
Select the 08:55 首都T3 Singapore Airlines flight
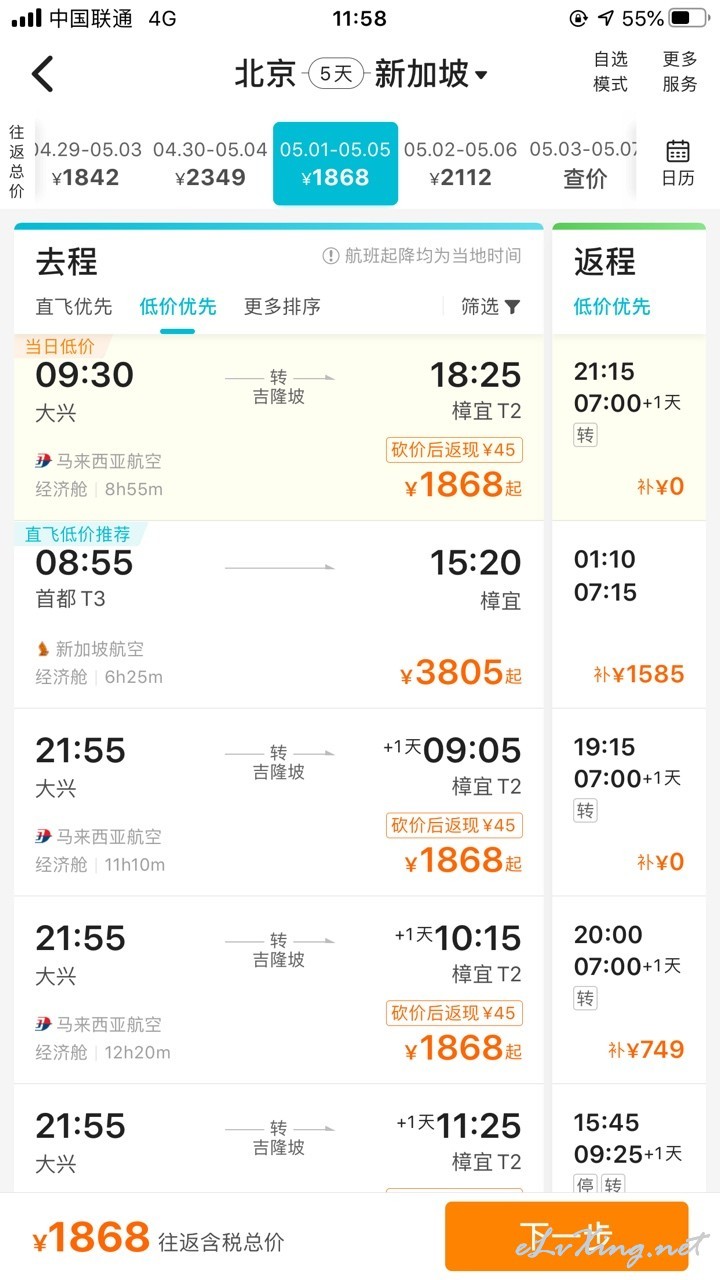pyautogui.click(x=279, y=615)
